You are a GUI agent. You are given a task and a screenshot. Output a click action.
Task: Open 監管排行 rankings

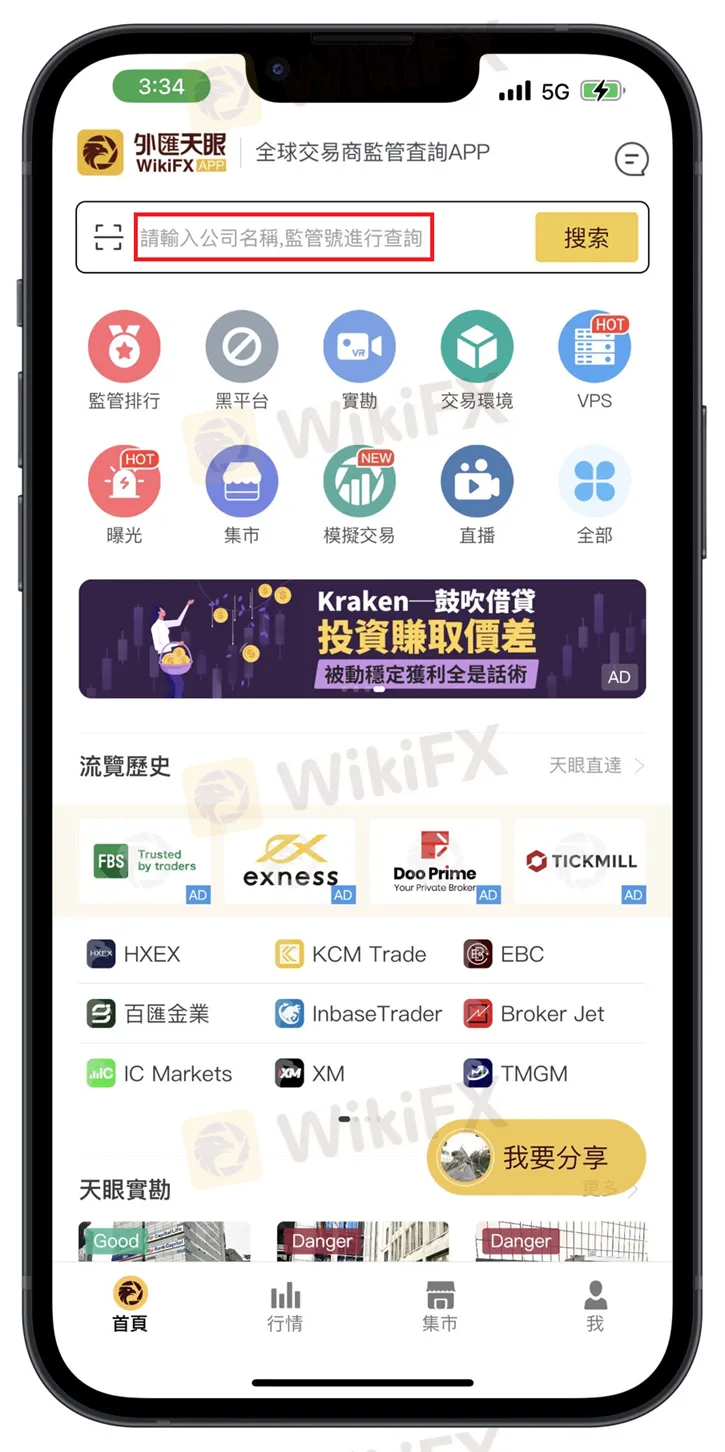(124, 360)
